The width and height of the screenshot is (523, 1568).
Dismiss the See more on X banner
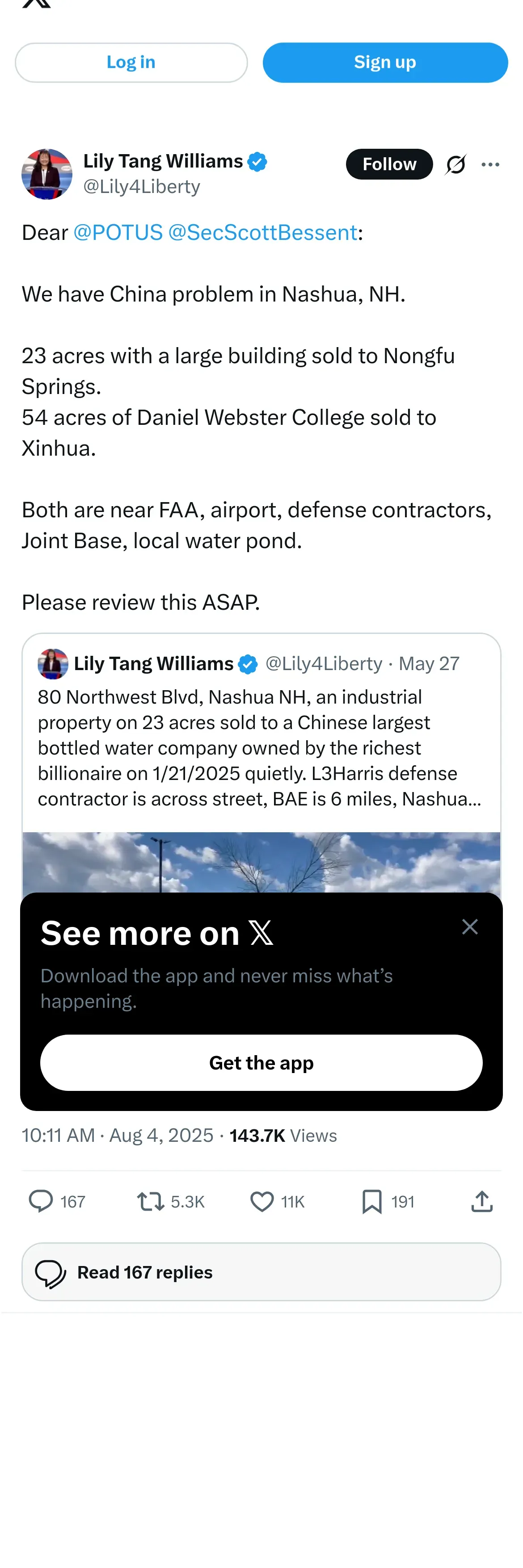point(469,927)
